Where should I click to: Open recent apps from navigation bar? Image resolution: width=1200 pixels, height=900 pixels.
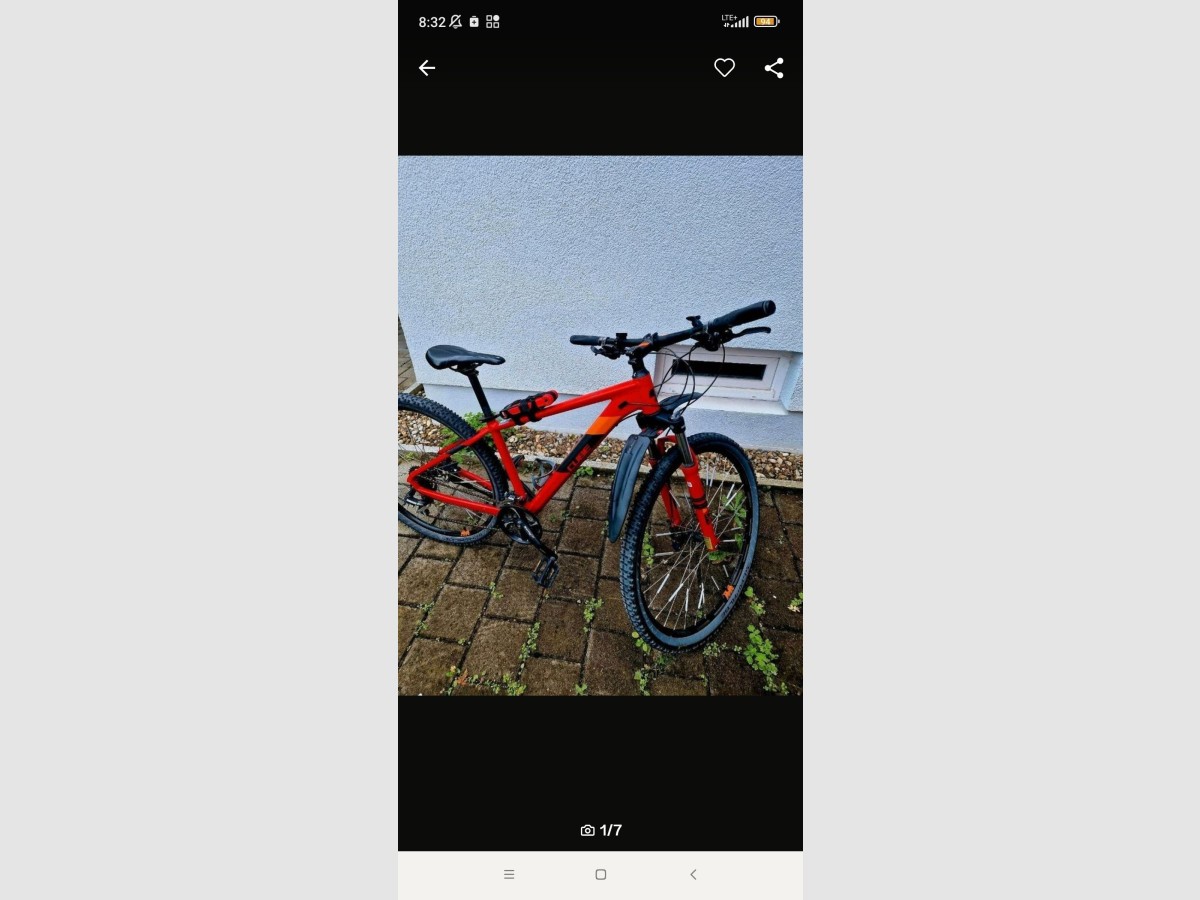tap(509, 874)
